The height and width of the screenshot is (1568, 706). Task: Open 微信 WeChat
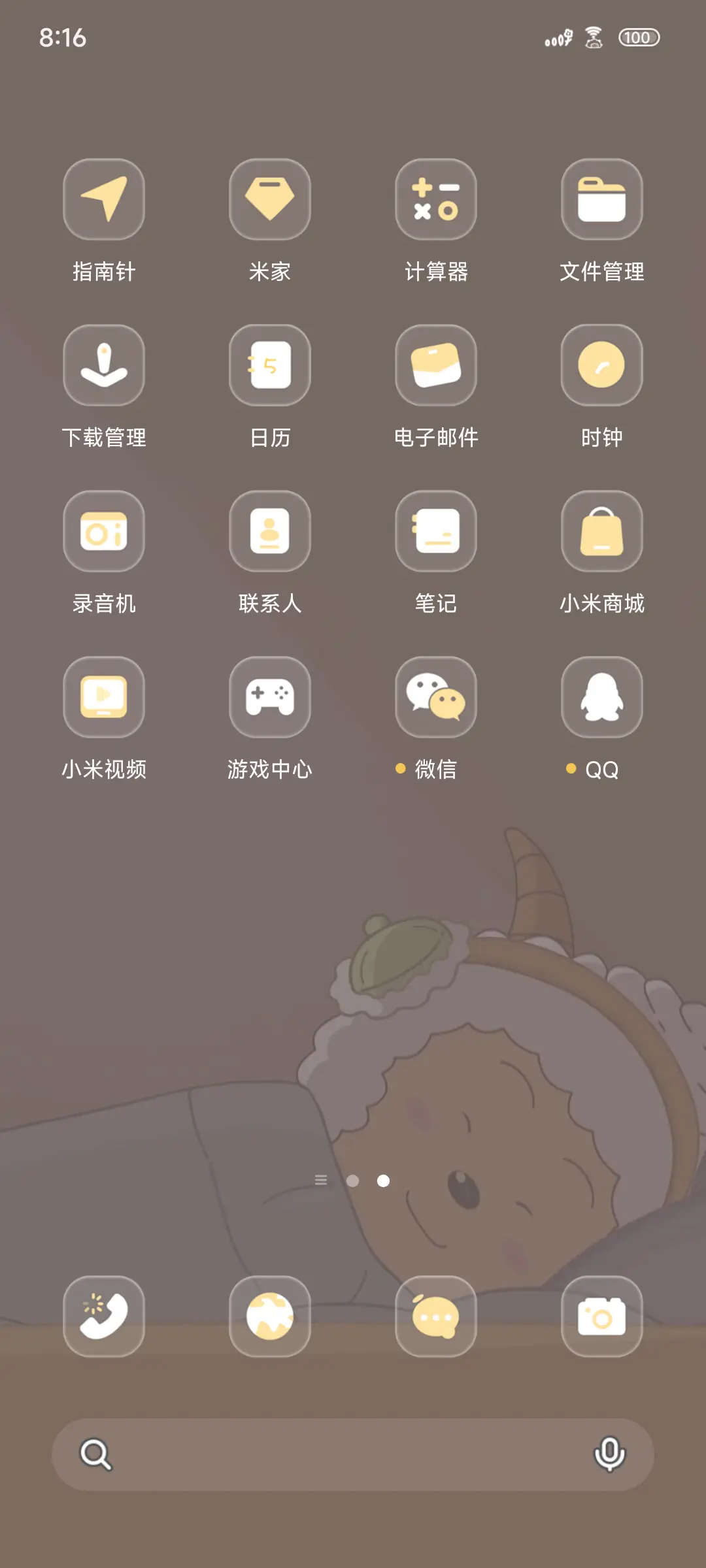436,696
